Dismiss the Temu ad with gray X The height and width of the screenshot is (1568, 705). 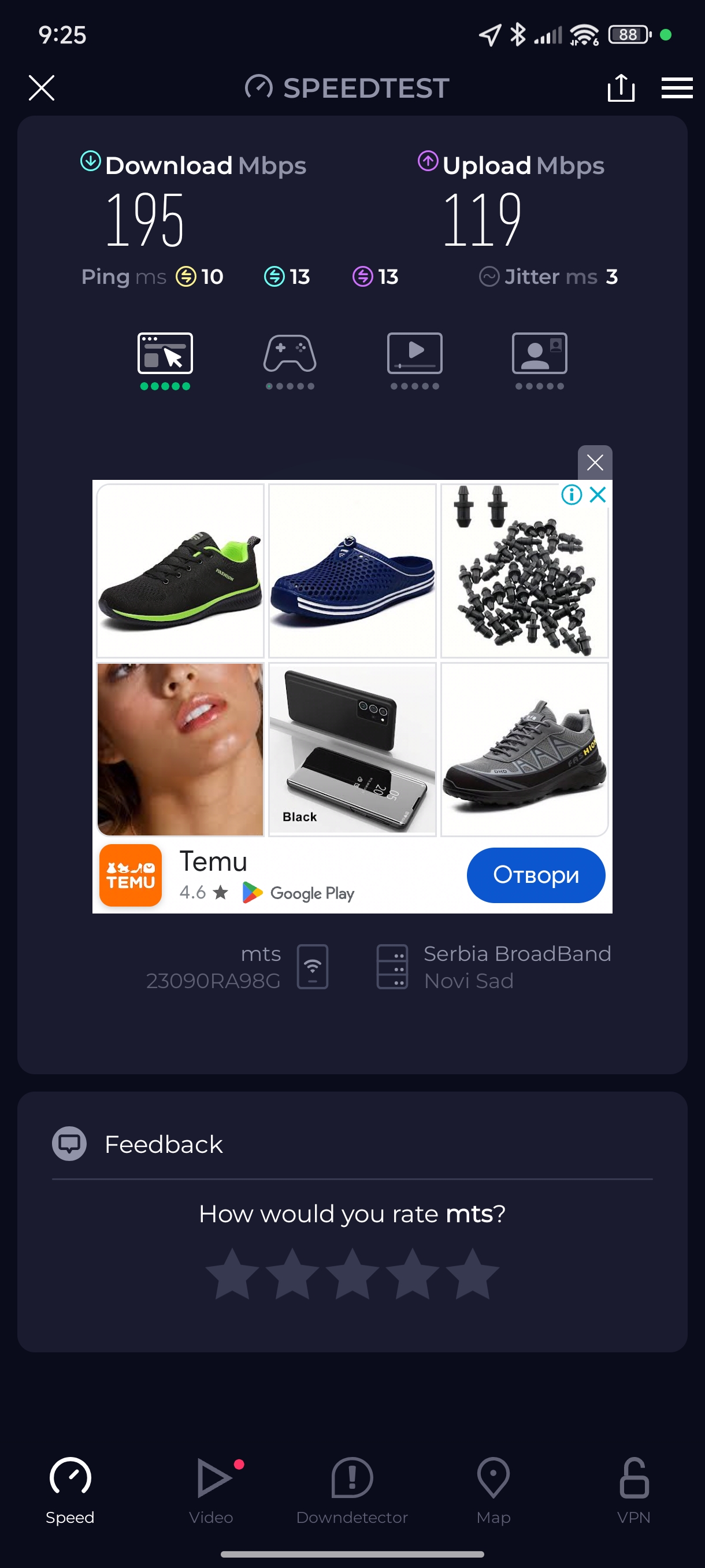pyautogui.click(x=594, y=463)
